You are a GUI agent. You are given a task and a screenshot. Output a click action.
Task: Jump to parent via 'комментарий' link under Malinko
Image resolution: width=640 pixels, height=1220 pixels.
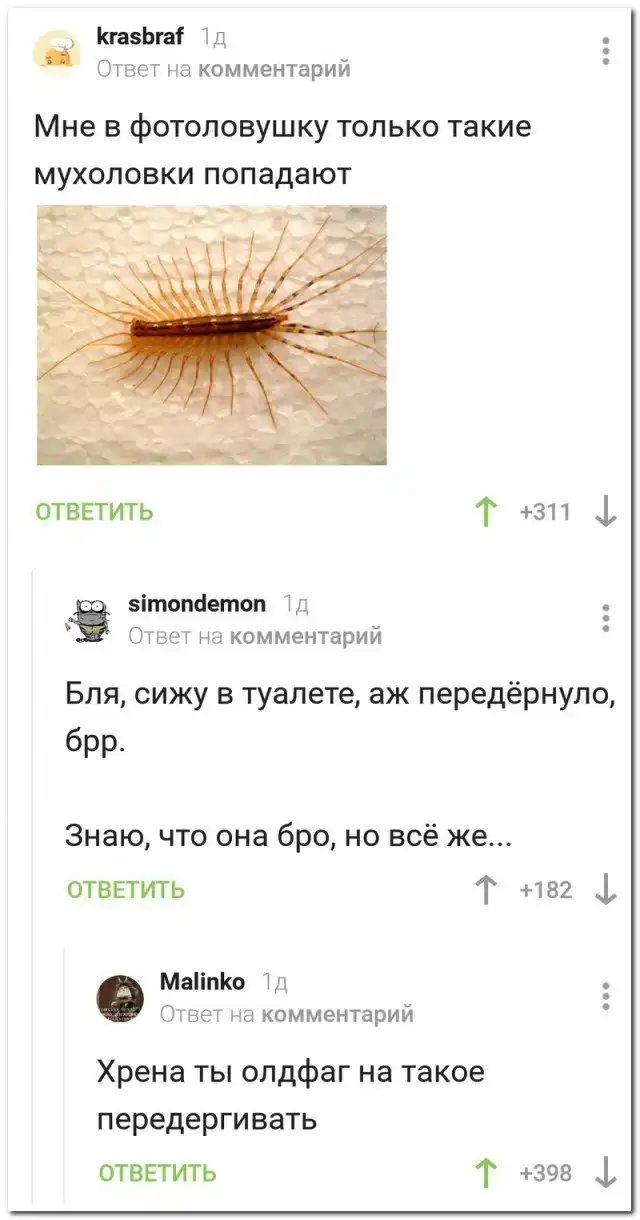[337, 1014]
